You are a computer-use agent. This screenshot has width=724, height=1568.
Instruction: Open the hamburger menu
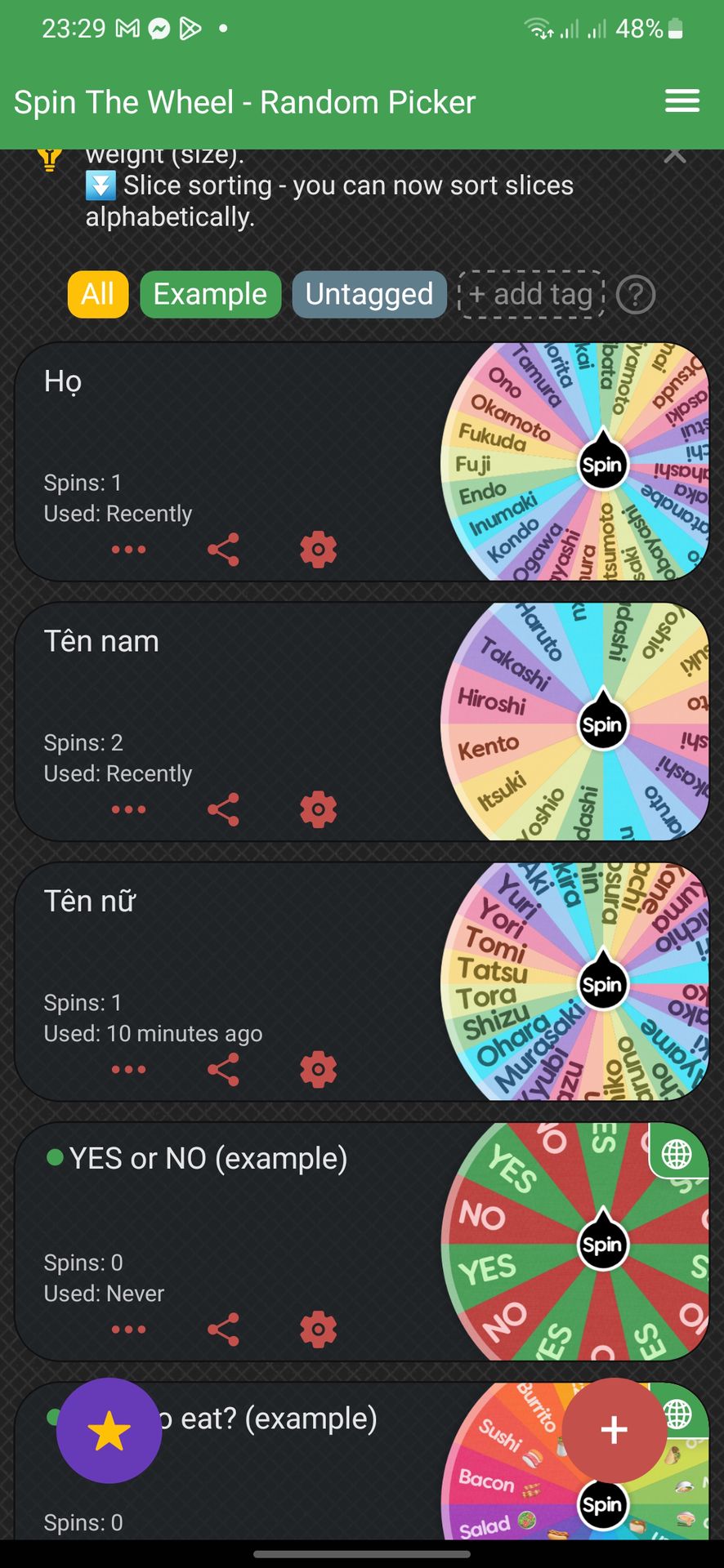(x=682, y=101)
